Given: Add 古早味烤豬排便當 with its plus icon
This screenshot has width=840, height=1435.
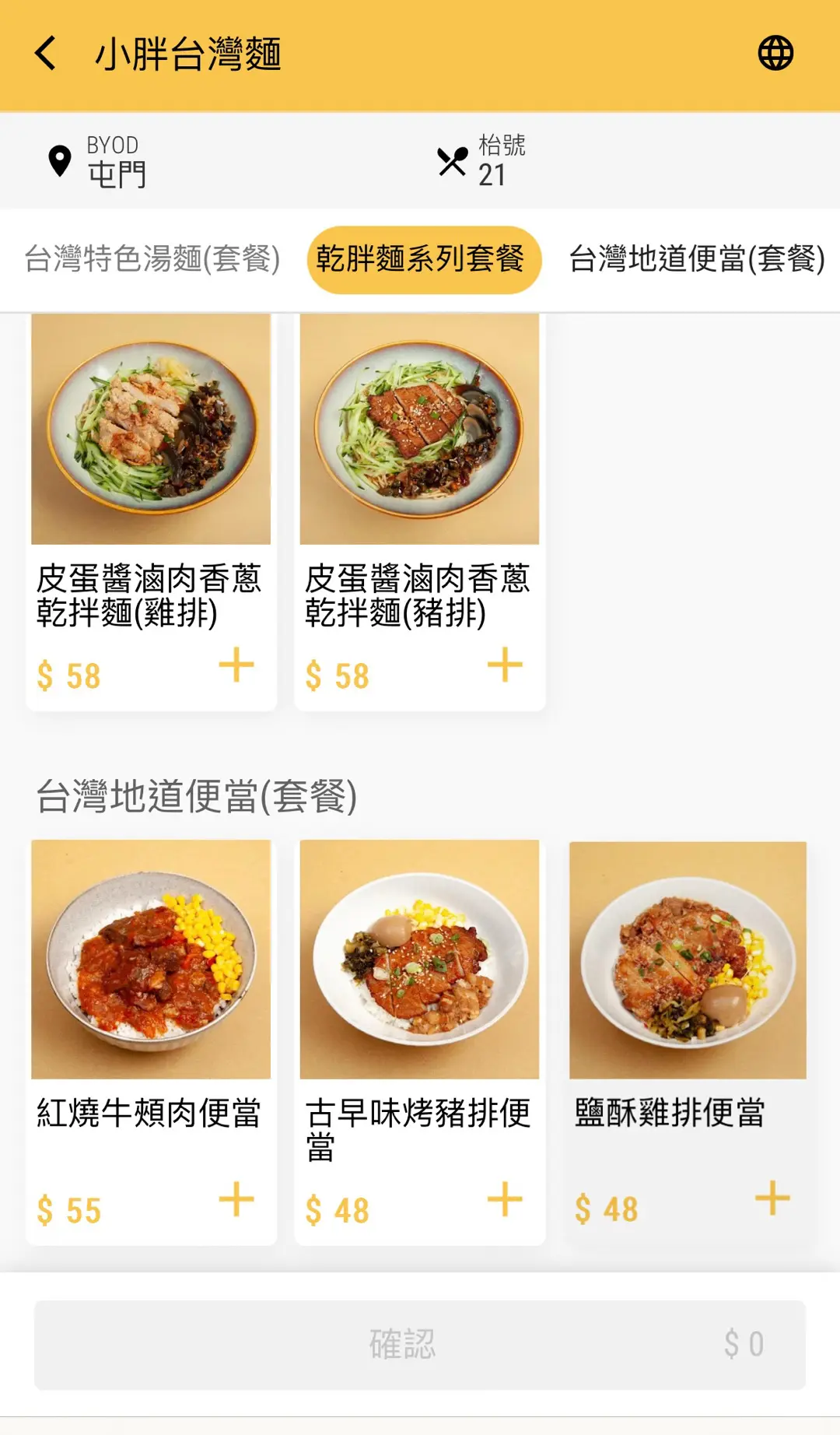Looking at the screenshot, I should coord(505,1200).
